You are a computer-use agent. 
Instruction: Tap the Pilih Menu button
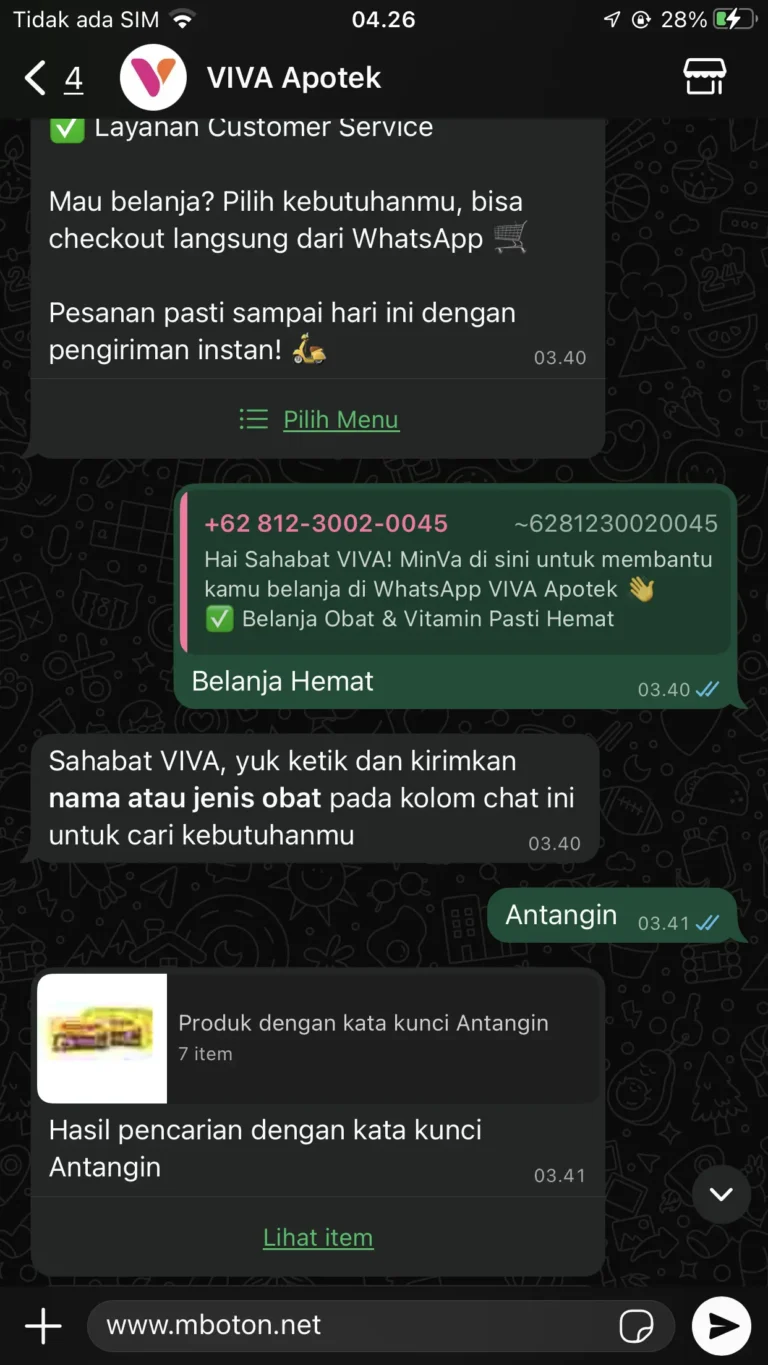point(320,420)
